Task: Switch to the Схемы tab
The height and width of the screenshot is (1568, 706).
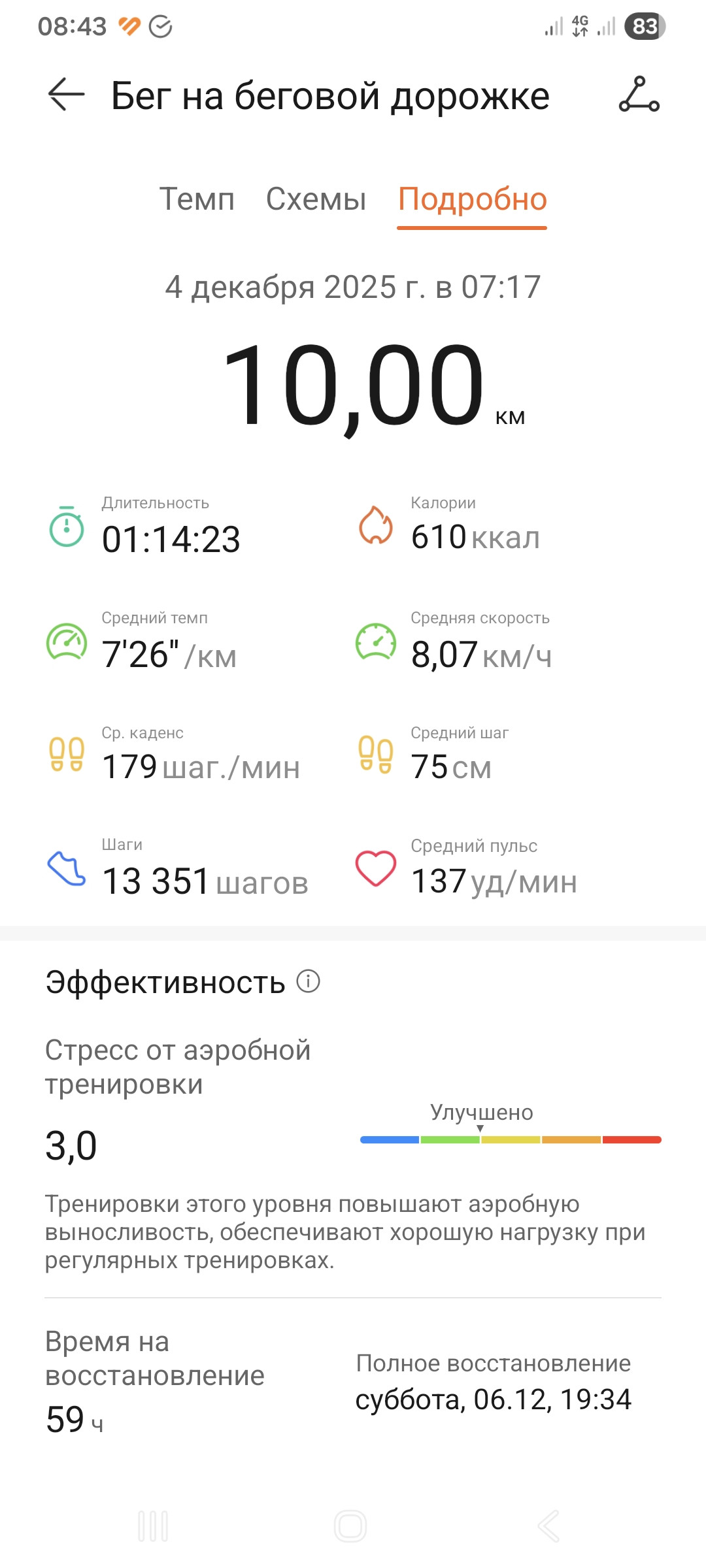Action: [x=316, y=199]
